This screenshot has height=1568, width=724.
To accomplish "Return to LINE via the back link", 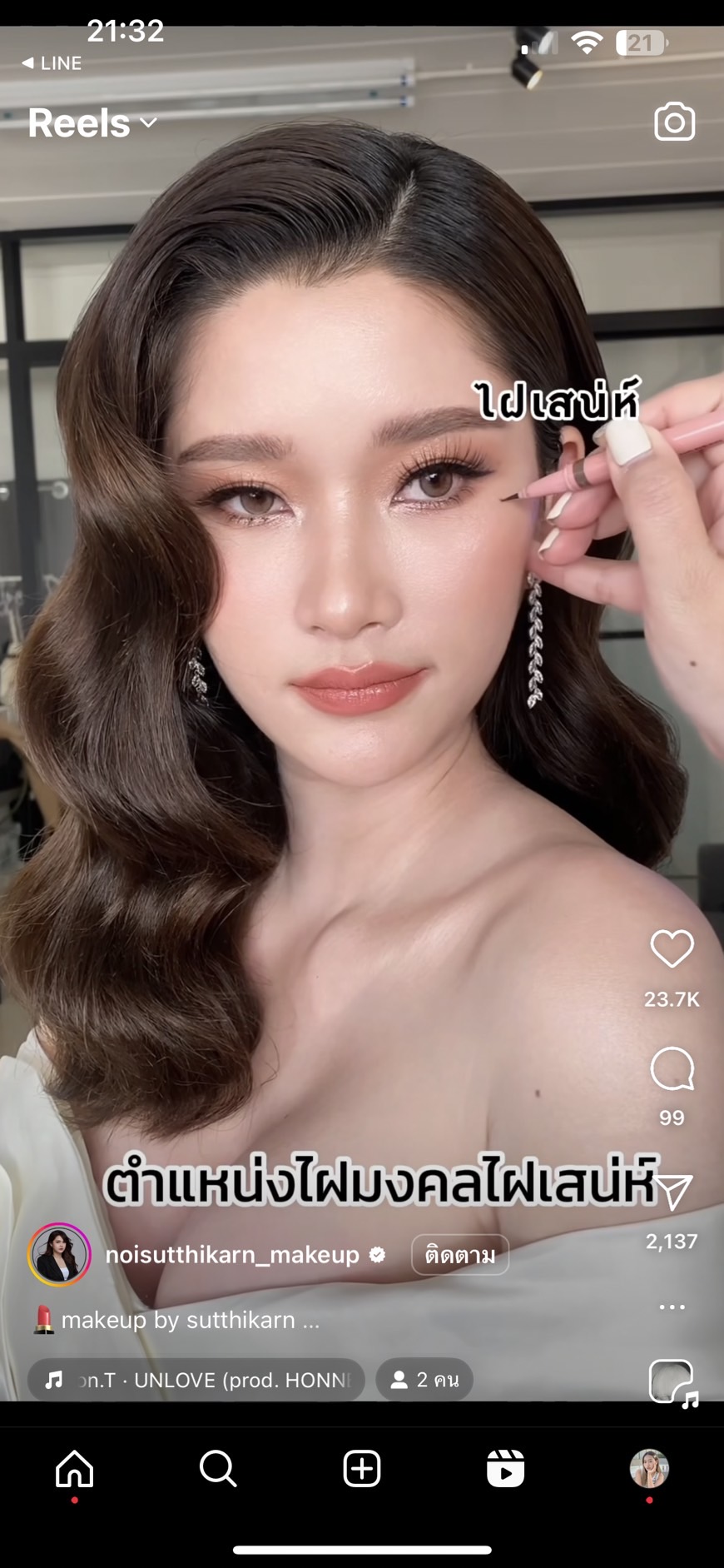I will [x=52, y=63].
